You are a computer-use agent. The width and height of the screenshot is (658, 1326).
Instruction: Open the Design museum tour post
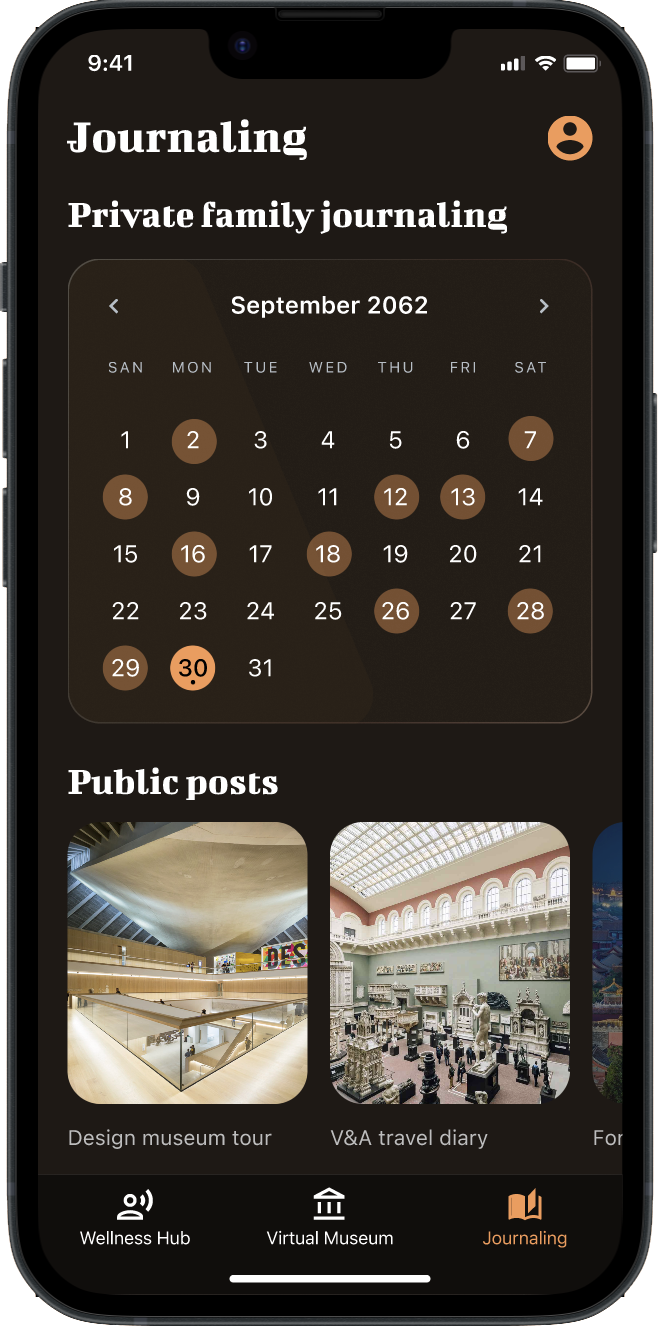pyautogui.click(x=187, y=963)
